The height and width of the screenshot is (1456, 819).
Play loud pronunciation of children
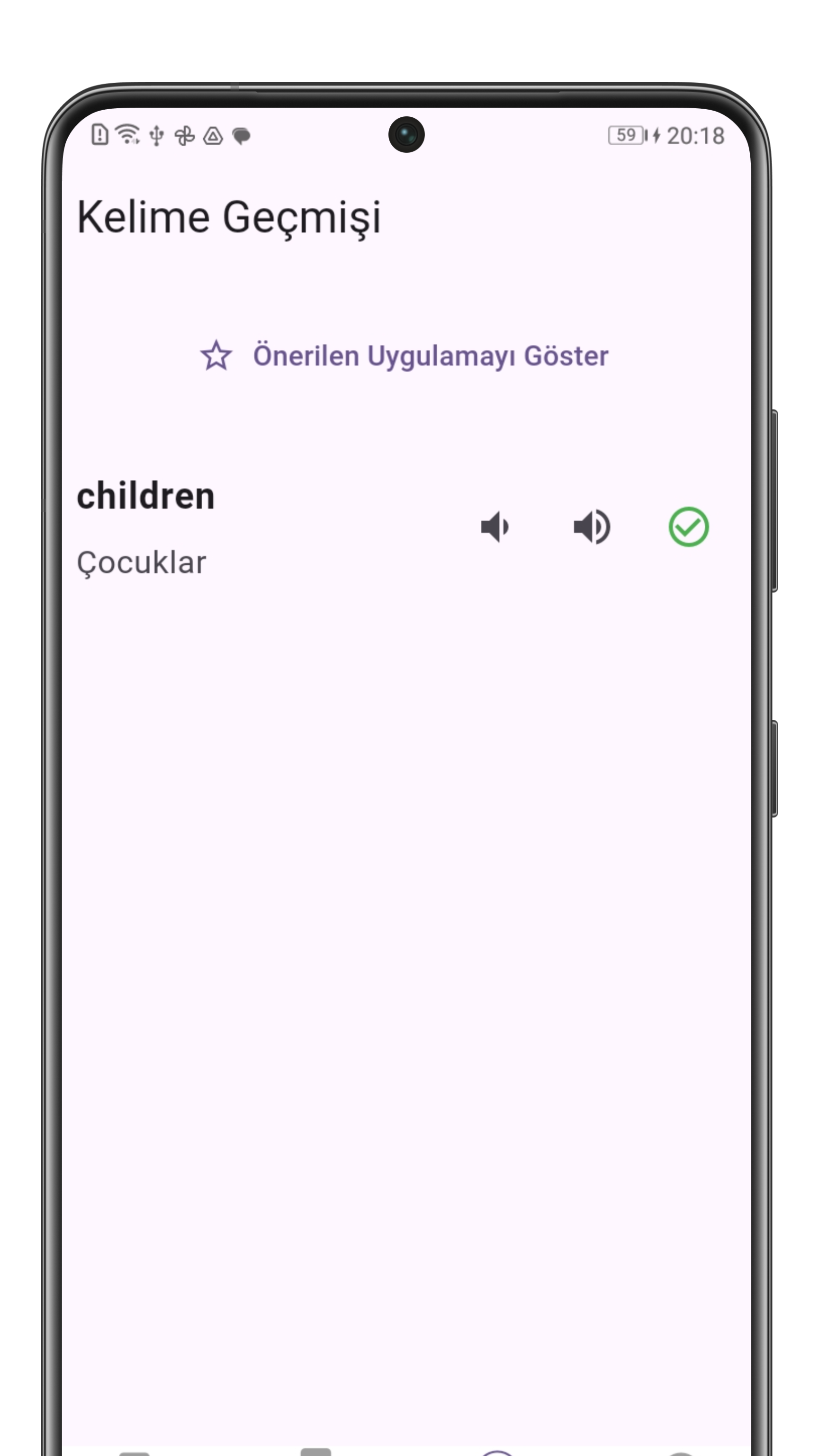click(591, 527)
